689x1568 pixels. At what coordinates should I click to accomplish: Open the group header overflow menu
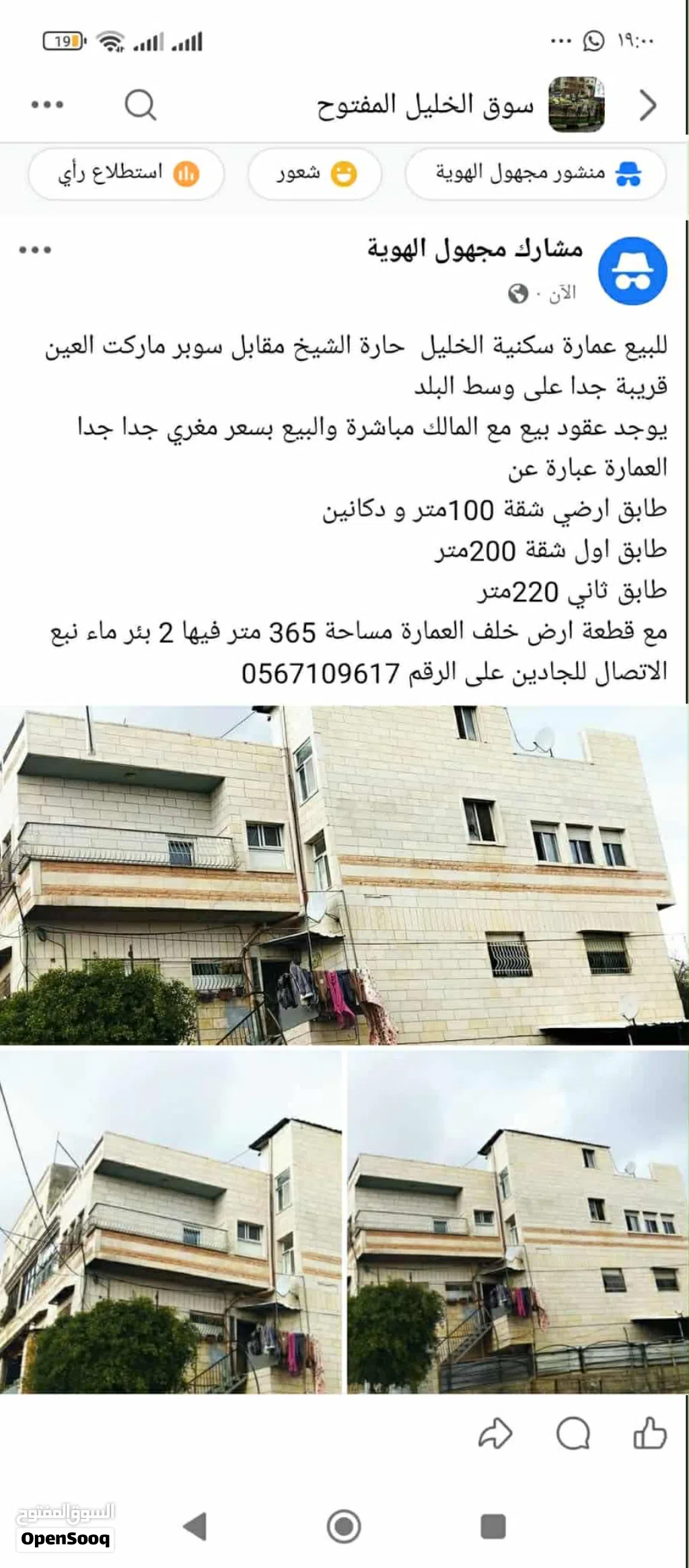tap(47, 105)
